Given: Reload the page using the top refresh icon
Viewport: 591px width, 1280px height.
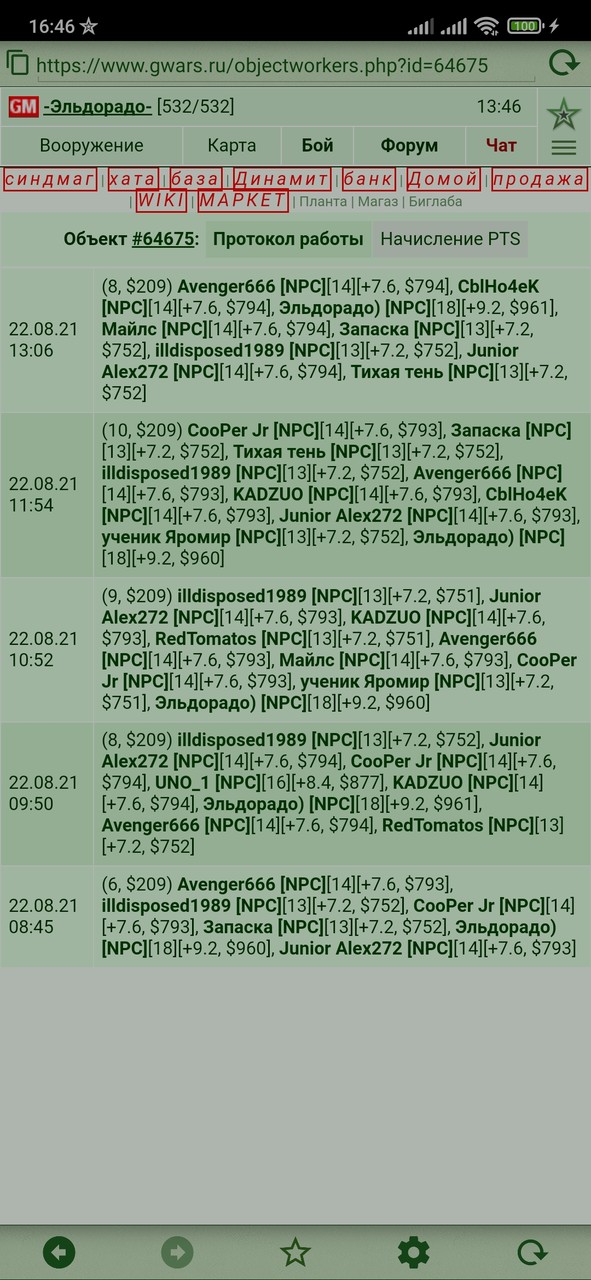Looking at the screenshot, I should 564,64.
